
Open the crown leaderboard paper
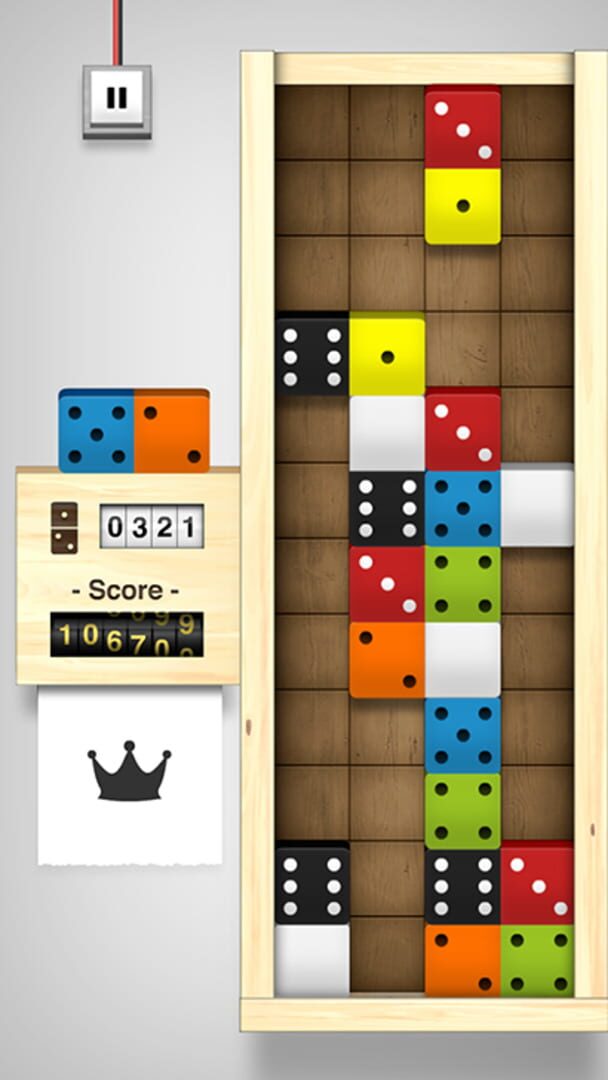(x=130, y=774)
